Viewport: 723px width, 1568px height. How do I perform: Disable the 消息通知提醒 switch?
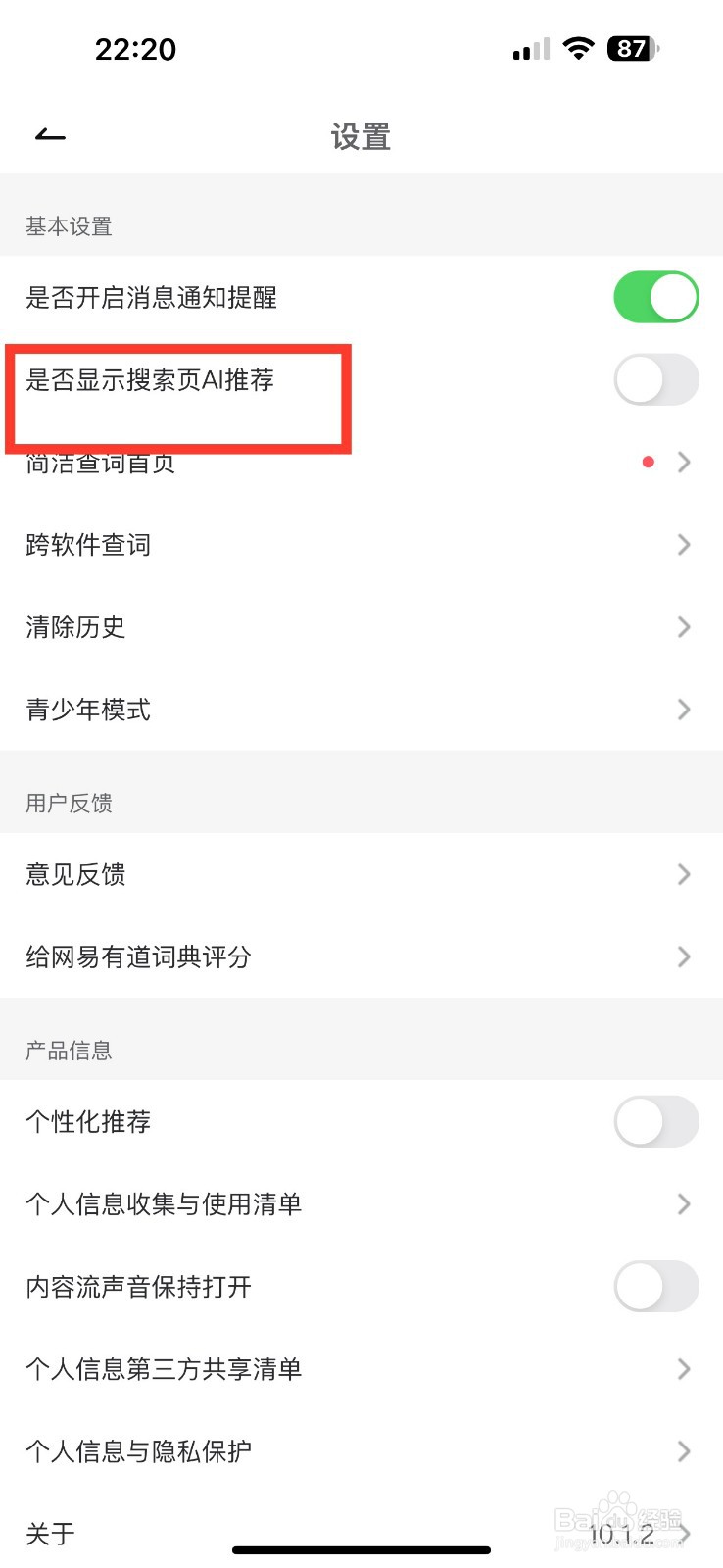pos(655,297)
